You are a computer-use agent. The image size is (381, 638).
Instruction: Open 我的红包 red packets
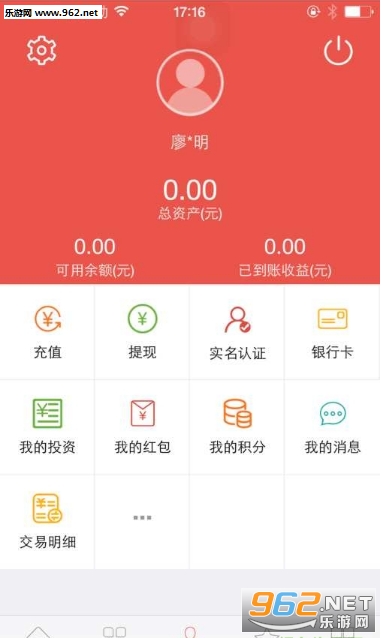[x=142, y=427]
